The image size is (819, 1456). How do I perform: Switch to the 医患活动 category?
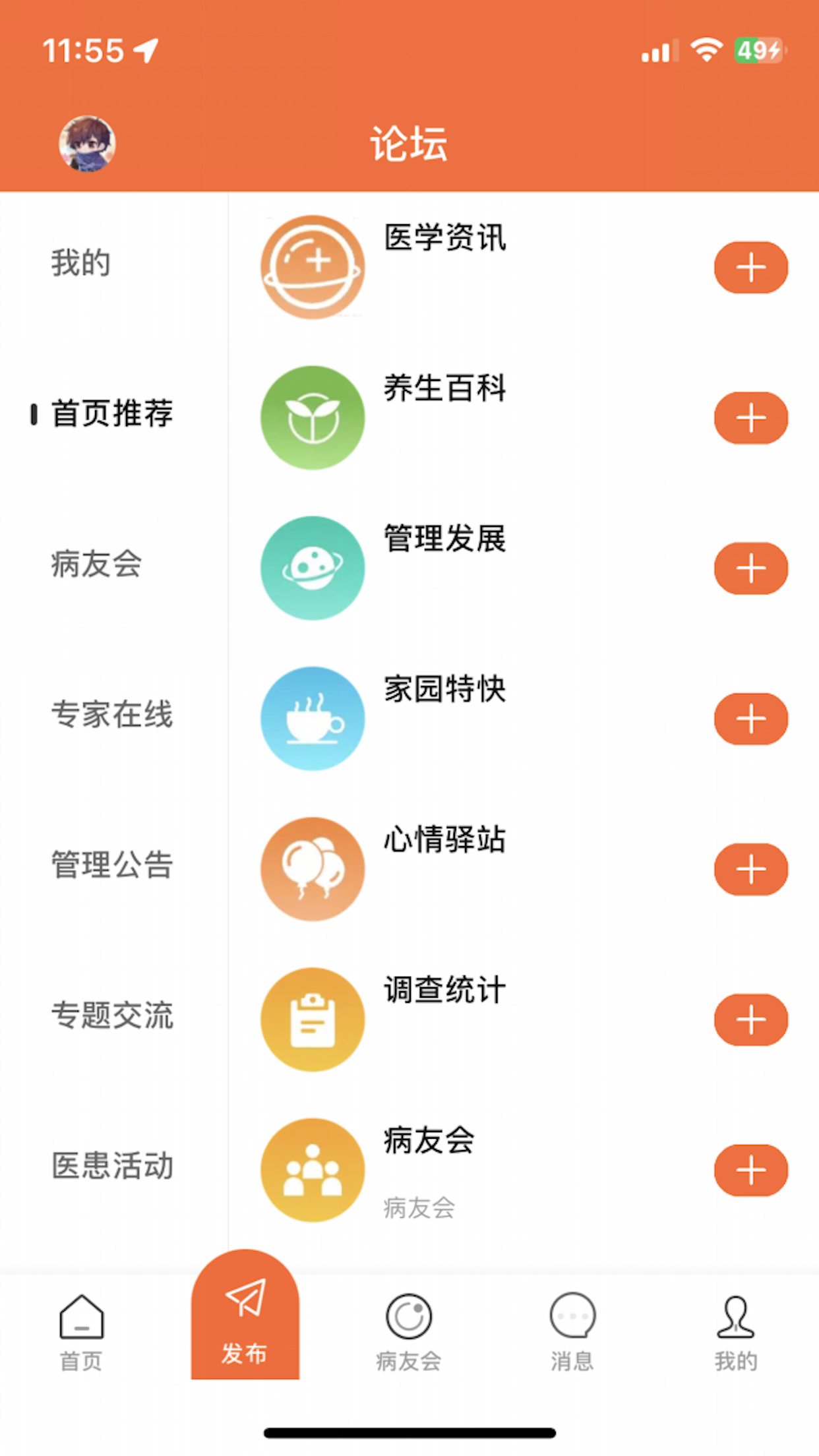113,1167
